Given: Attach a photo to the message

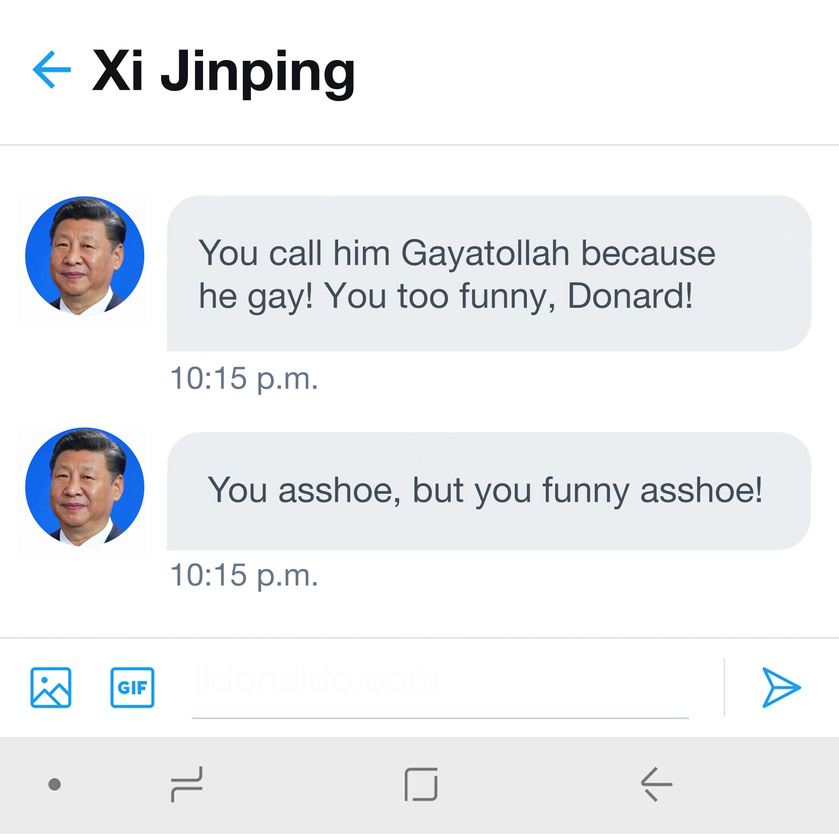Looking at the screenshot, I should pos(51,687).
